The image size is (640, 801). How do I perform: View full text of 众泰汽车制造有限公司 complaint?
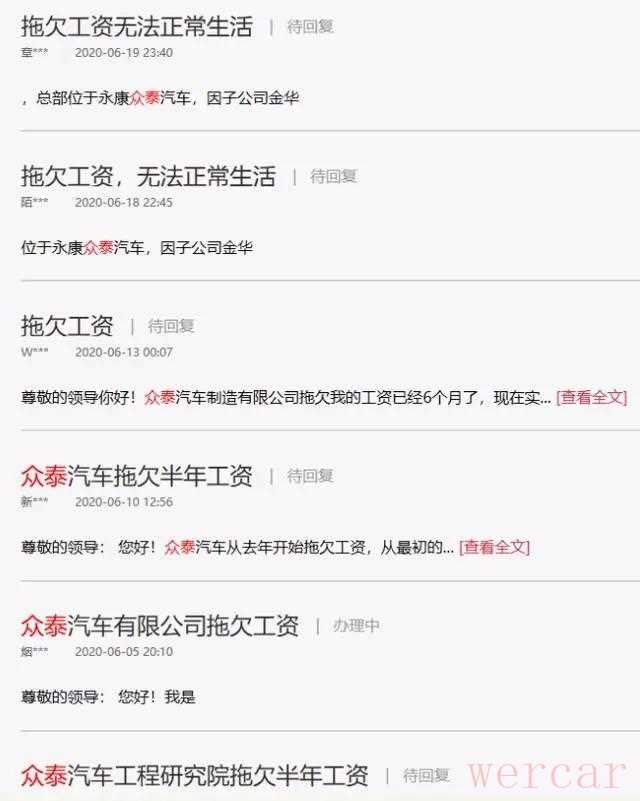[x=591, y=397]
